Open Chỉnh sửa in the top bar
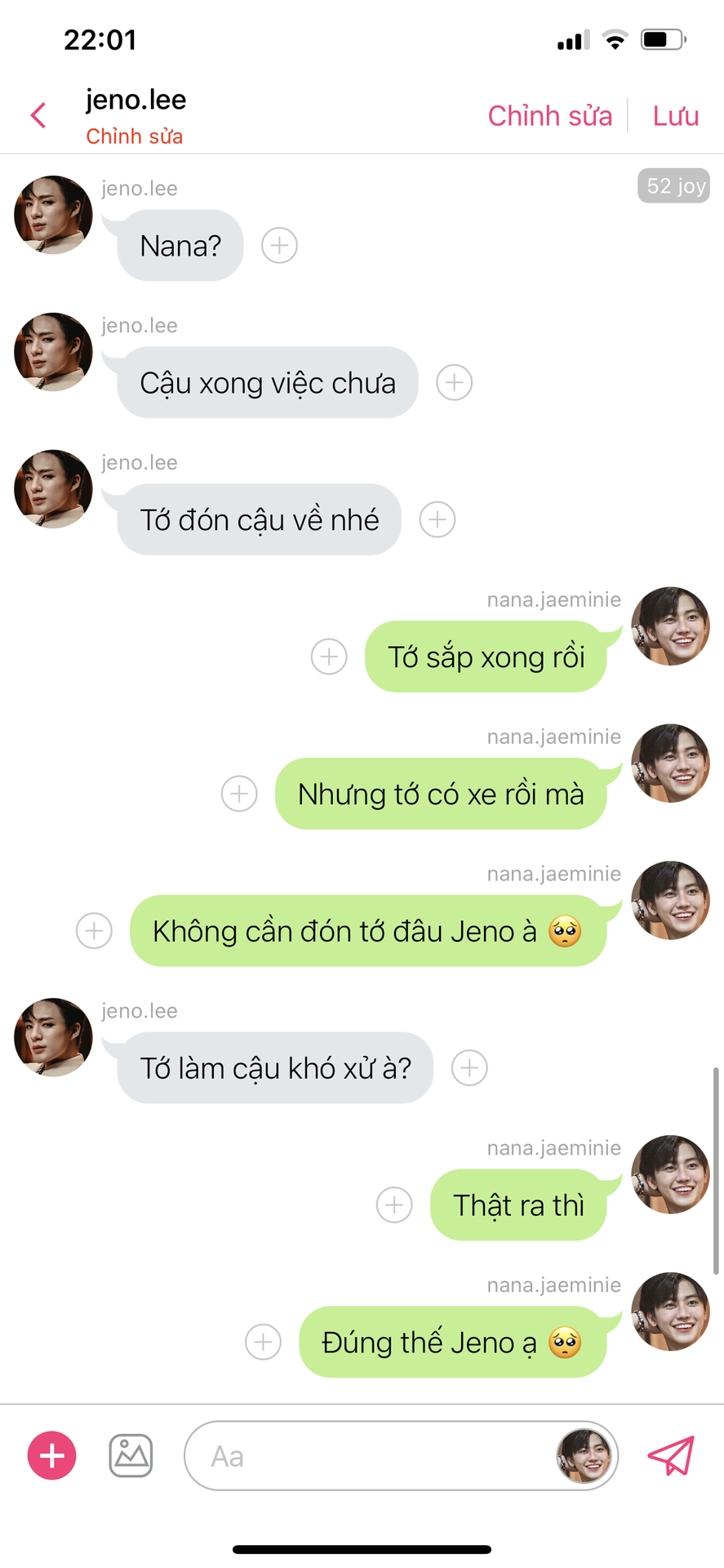The height and width of the screenshot is (1568, 724). 550,116
